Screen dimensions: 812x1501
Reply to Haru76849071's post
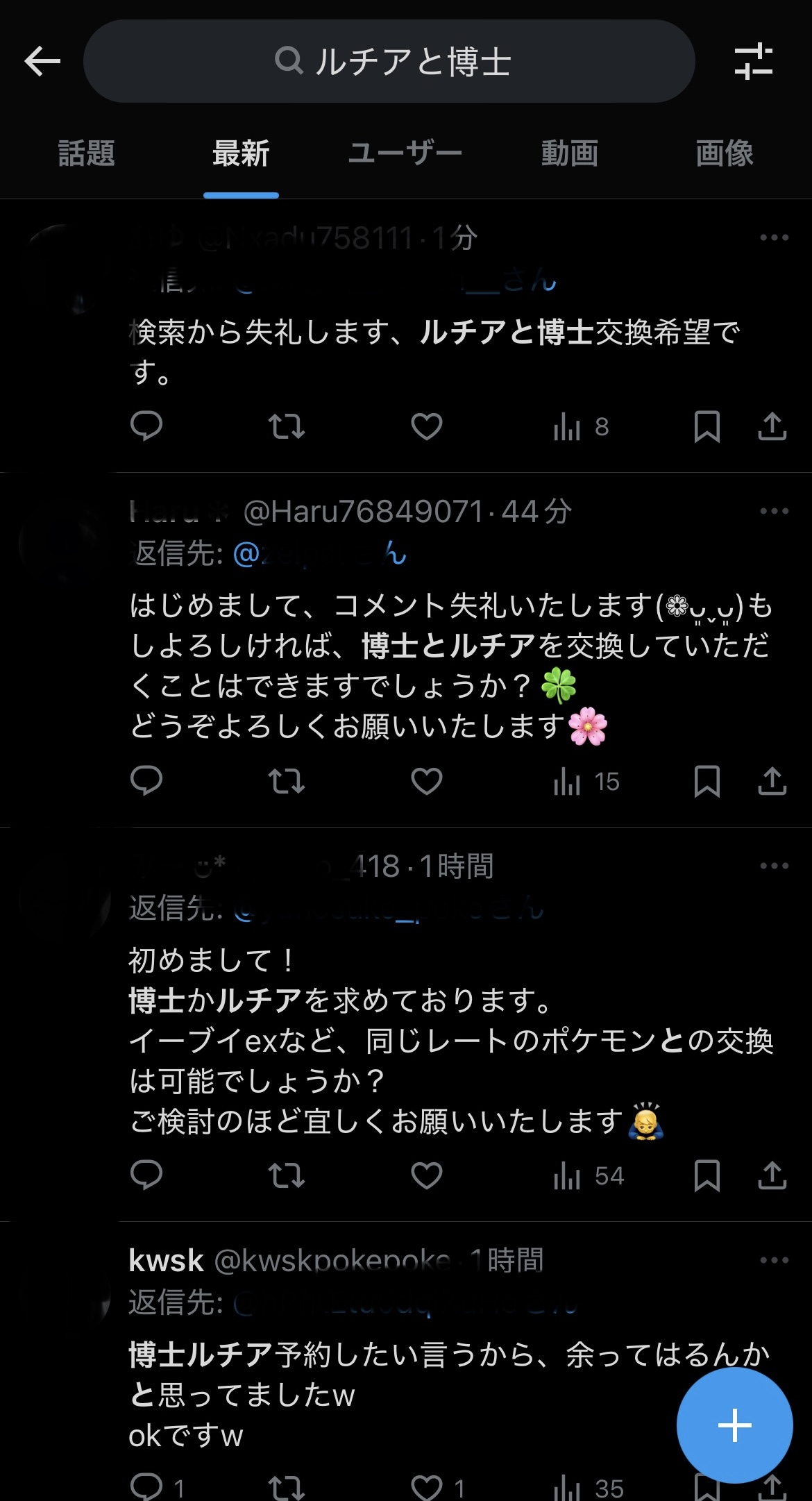(146, 781)
